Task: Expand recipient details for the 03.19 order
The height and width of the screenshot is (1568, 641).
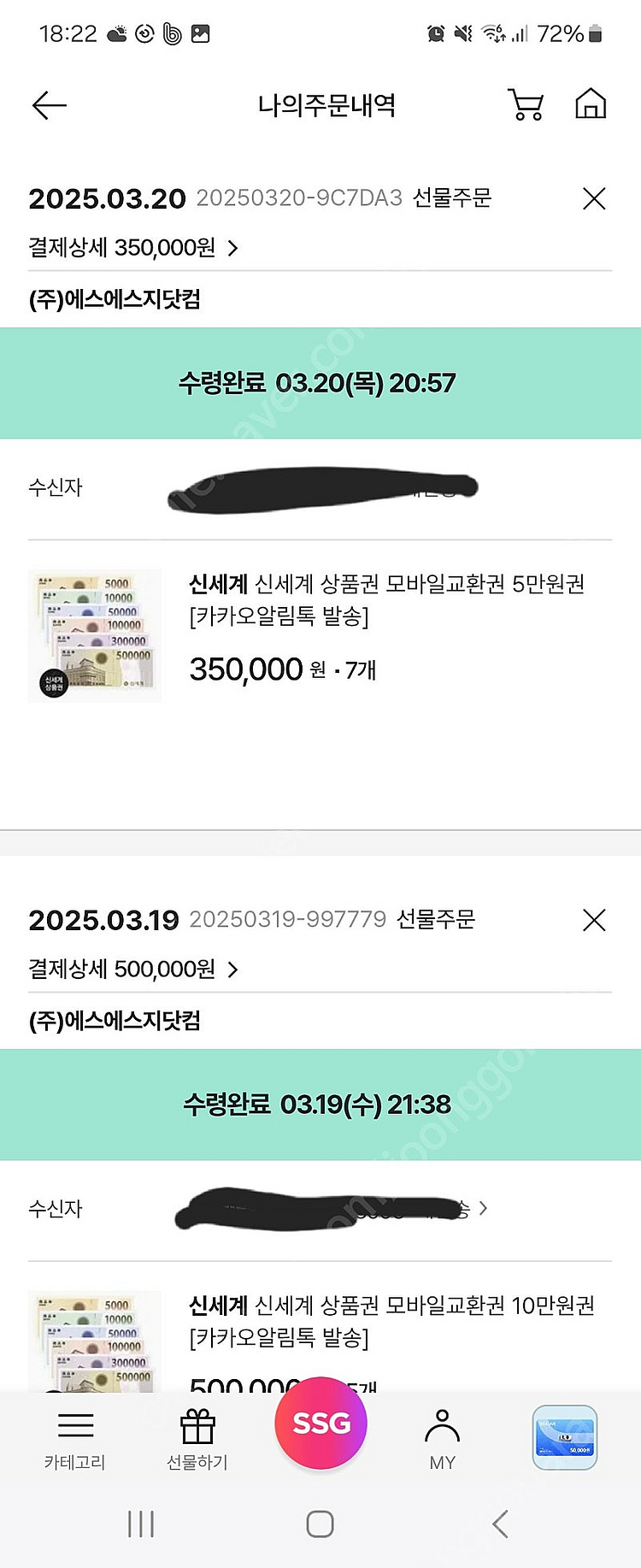Action: coord(483,1209)
